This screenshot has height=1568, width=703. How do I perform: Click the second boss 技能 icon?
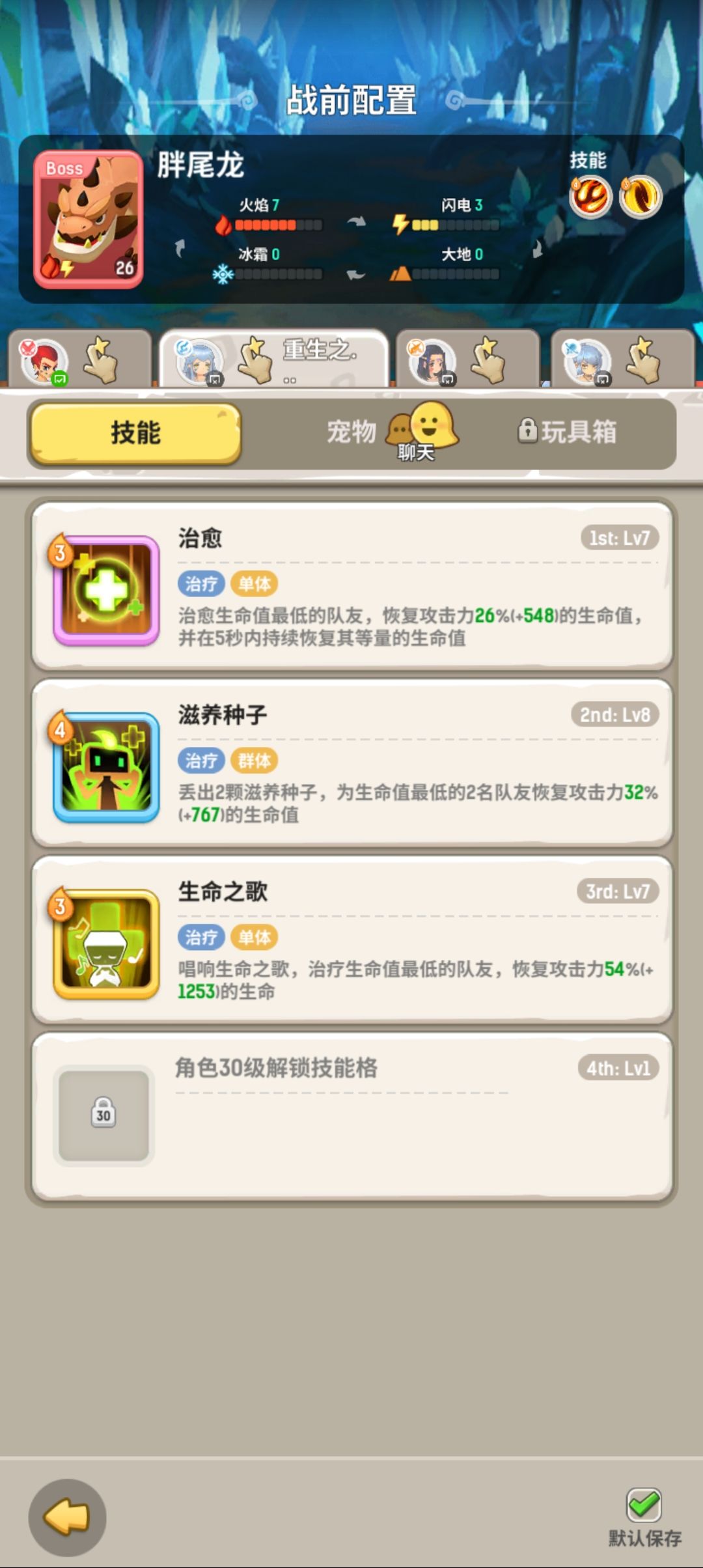638,195
